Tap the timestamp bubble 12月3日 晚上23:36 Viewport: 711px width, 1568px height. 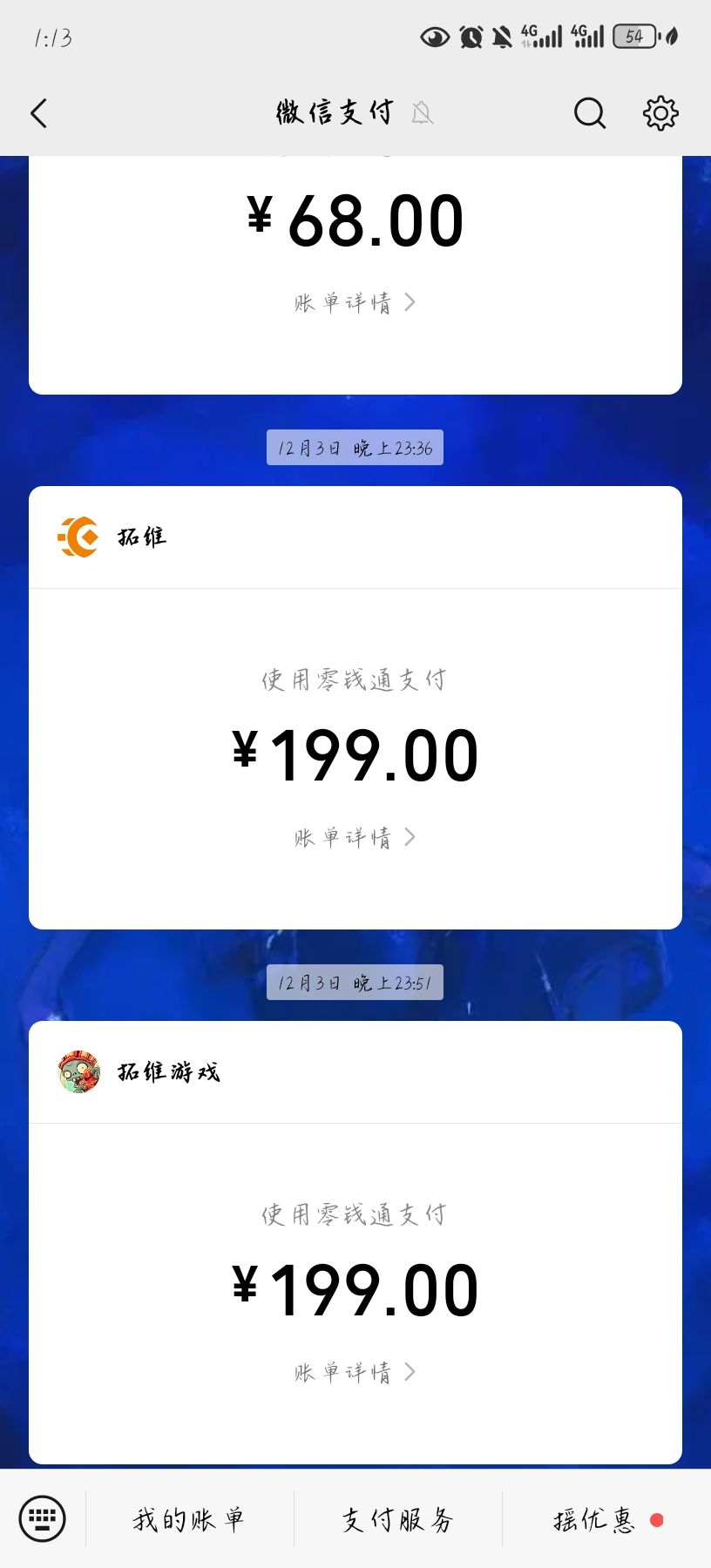click(355, 448)
